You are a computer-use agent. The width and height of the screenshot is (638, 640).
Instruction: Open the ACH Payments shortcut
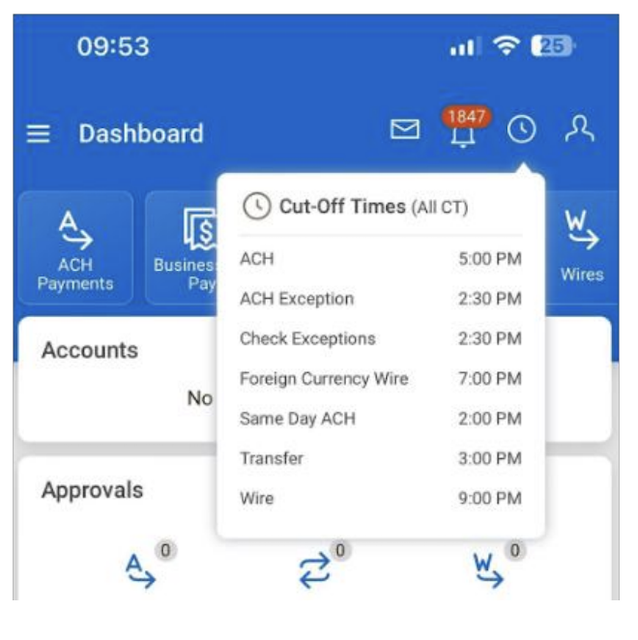pos(75,248)
